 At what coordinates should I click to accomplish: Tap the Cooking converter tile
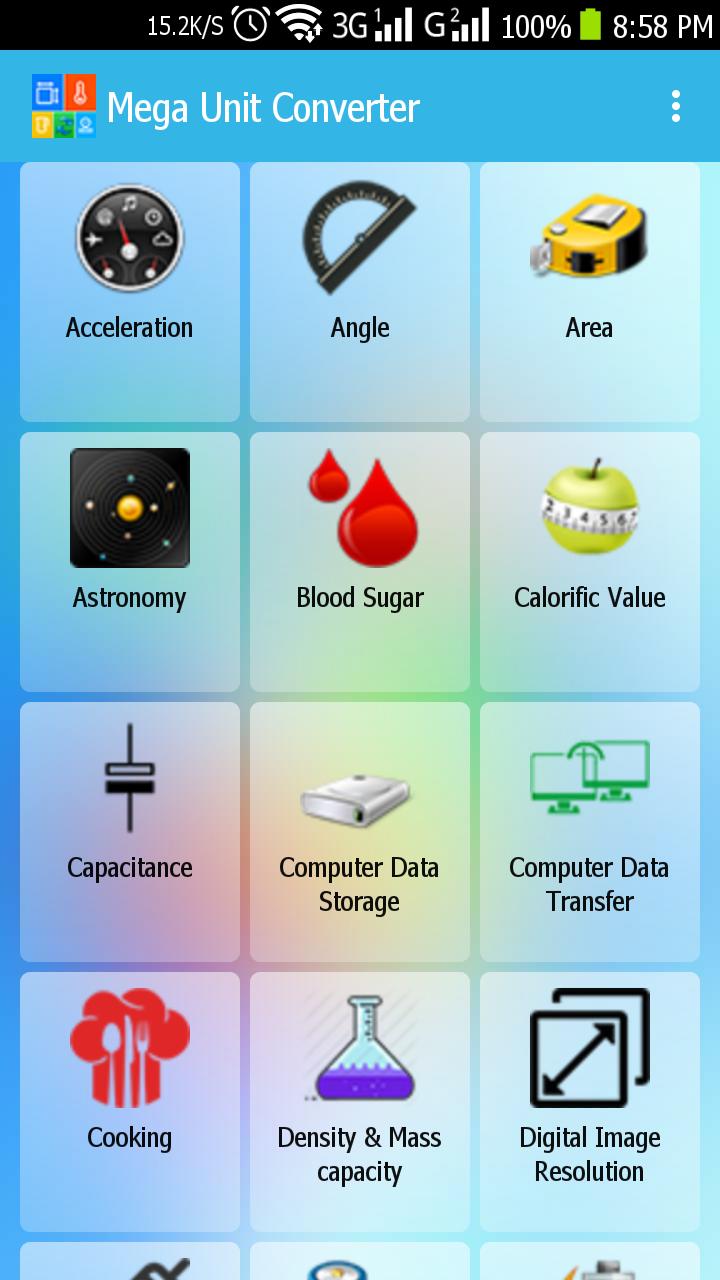(130, 1101)
